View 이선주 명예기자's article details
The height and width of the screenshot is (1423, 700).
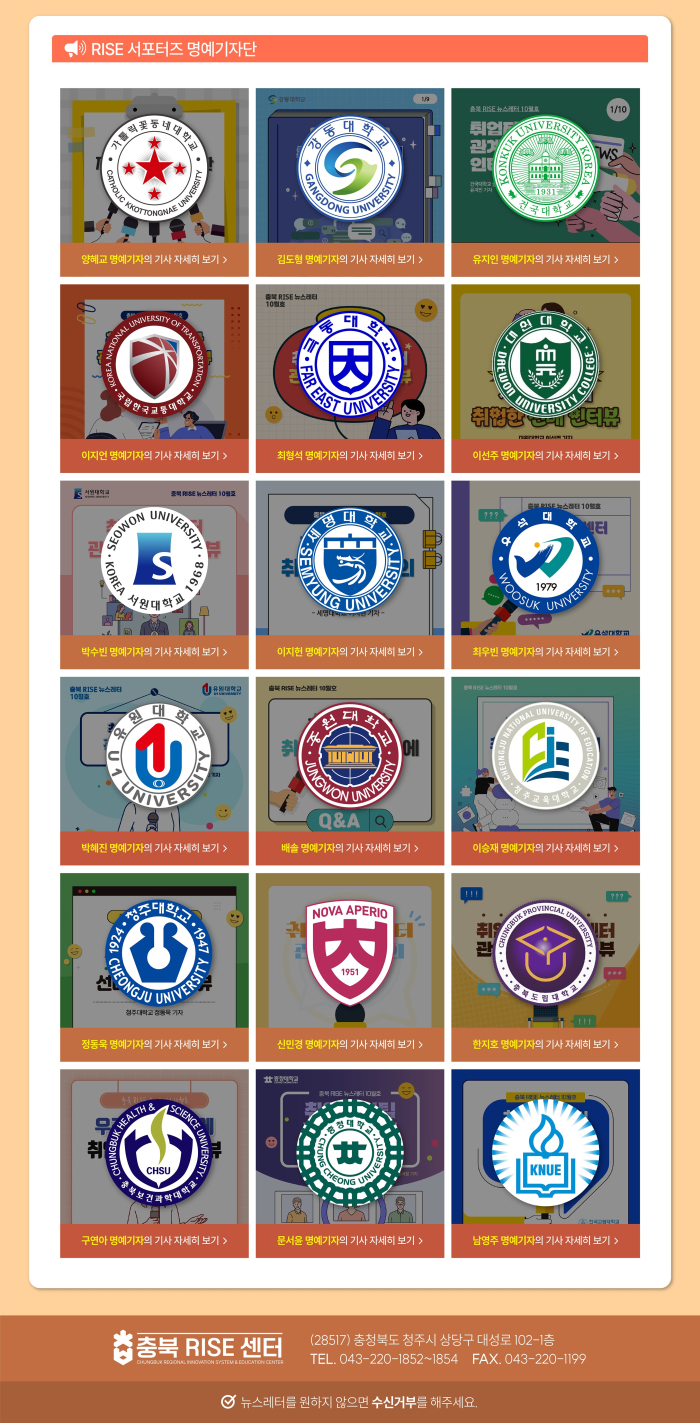click(545, 455)
